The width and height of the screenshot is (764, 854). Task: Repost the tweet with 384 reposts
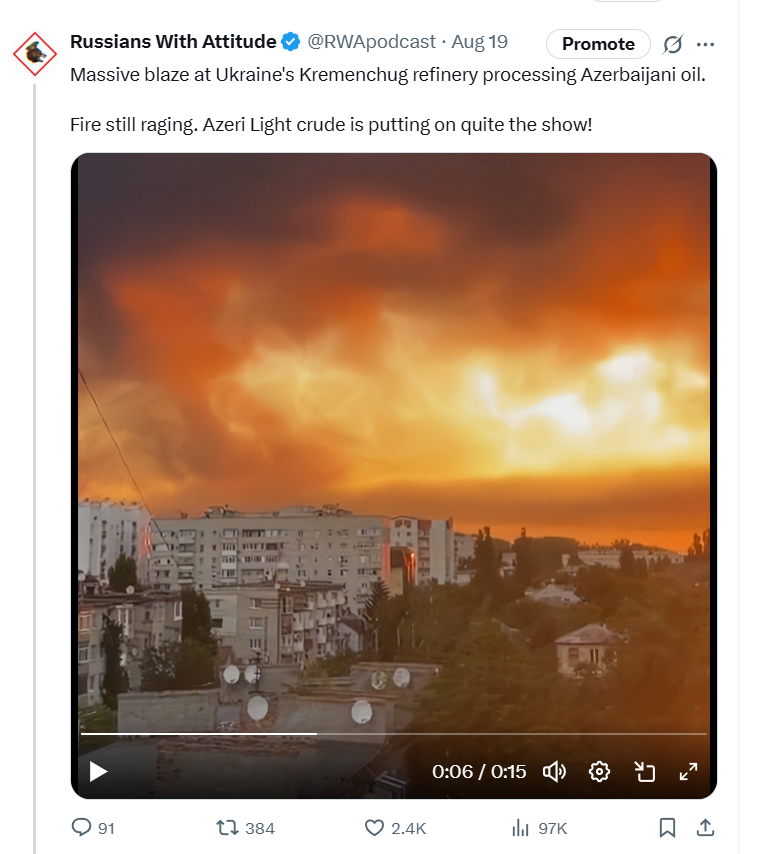(x=228, y=828)
